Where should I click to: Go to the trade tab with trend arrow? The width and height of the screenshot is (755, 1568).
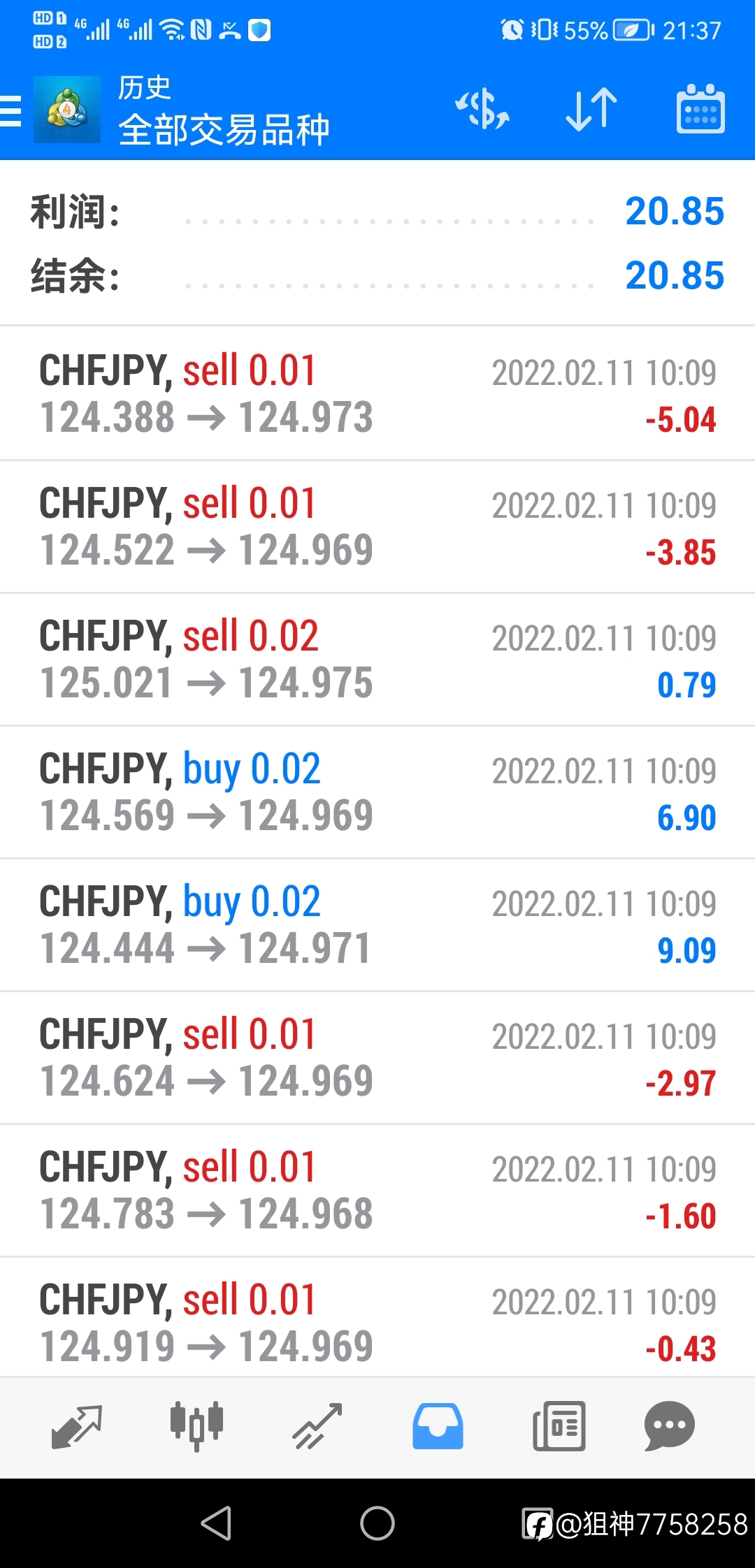tap(317, 1426)
